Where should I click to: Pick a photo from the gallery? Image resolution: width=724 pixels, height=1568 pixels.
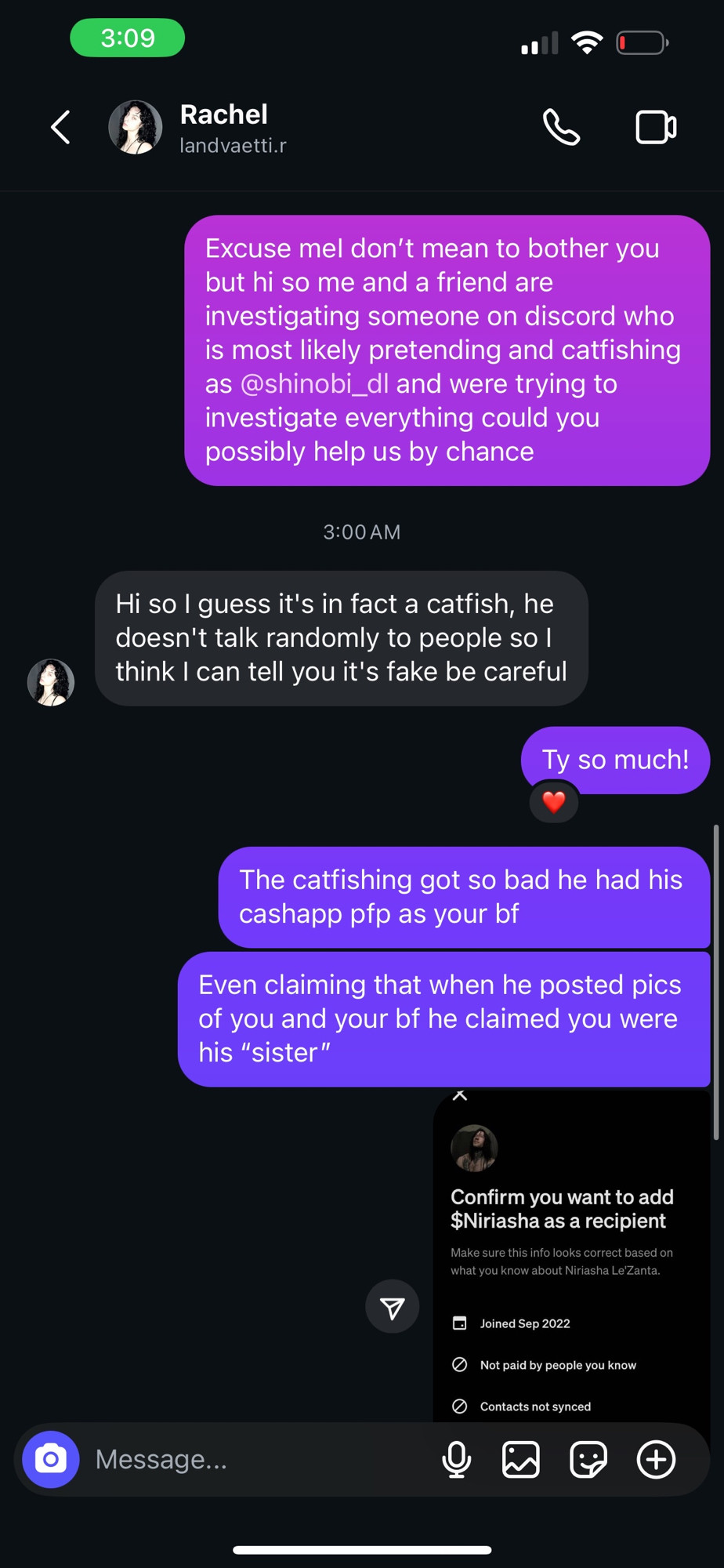coord(521,1459)
